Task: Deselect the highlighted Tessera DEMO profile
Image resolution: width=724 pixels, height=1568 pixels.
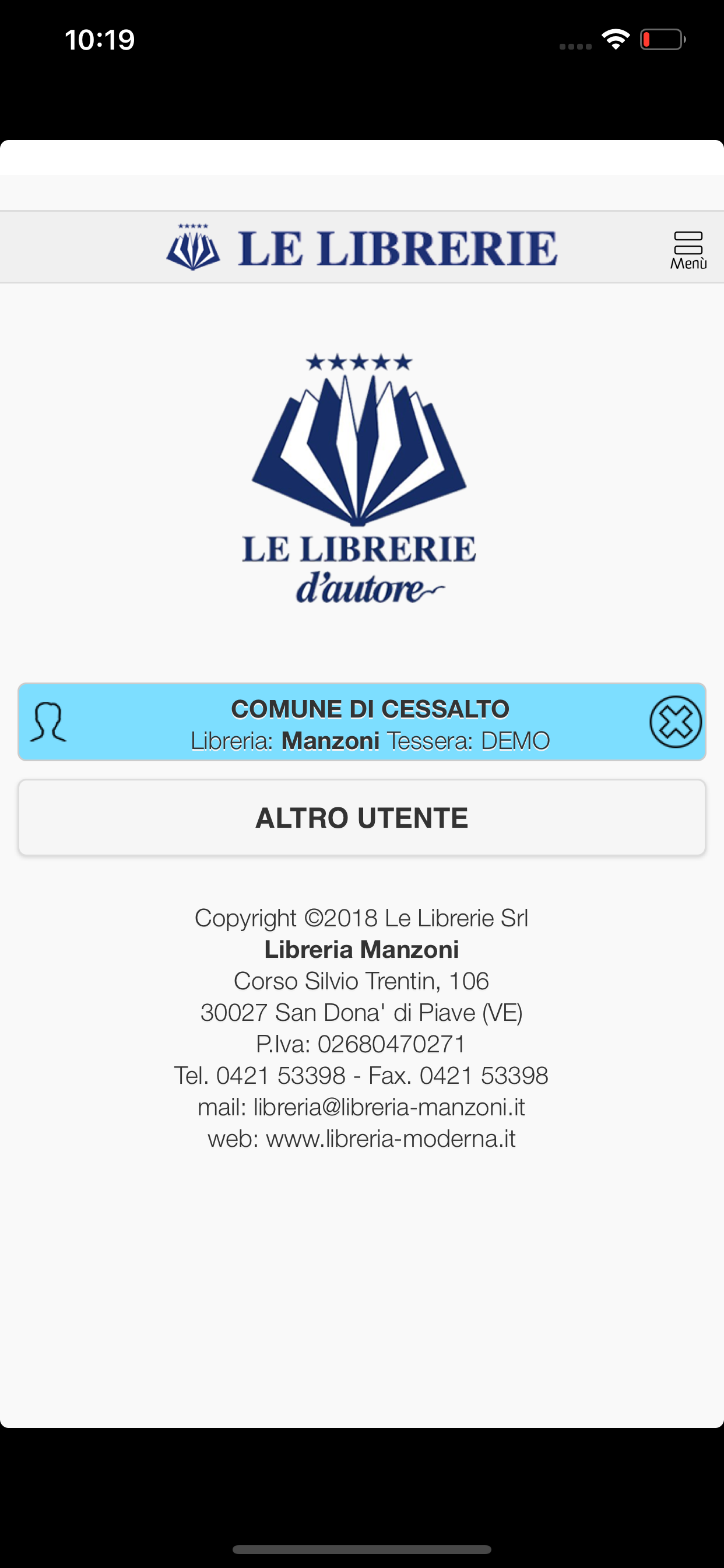Action: tap(676, 723)
